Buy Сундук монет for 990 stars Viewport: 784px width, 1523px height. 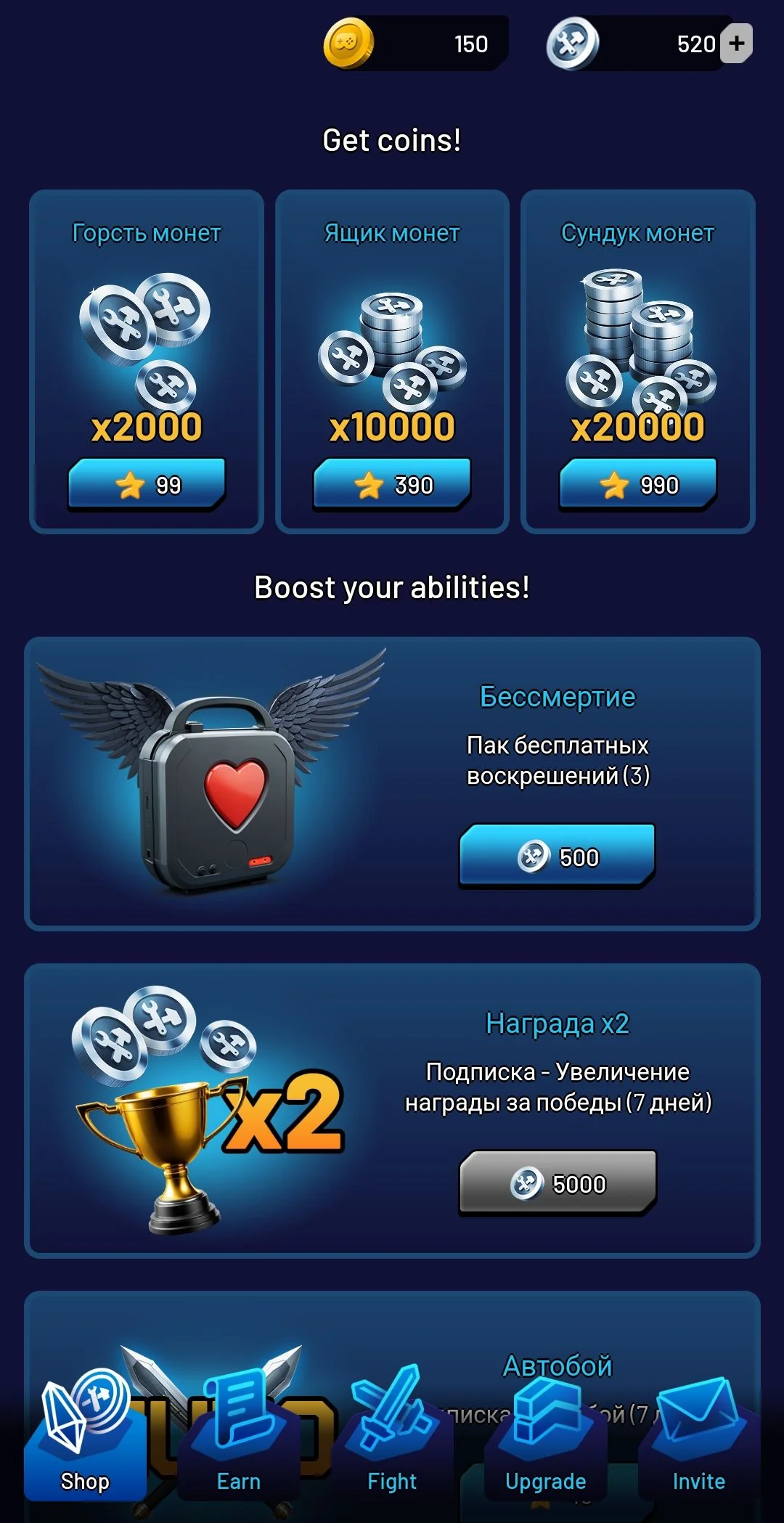[637, 484]
